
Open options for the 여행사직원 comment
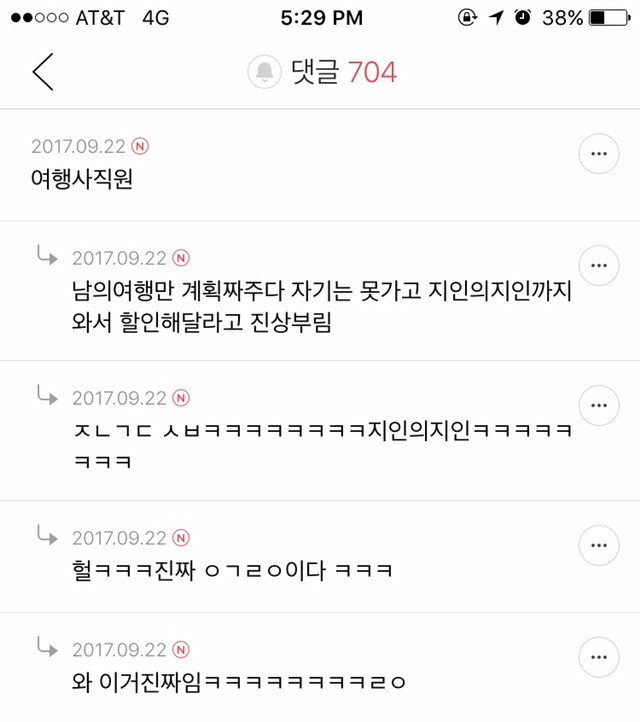pos(599,154)
